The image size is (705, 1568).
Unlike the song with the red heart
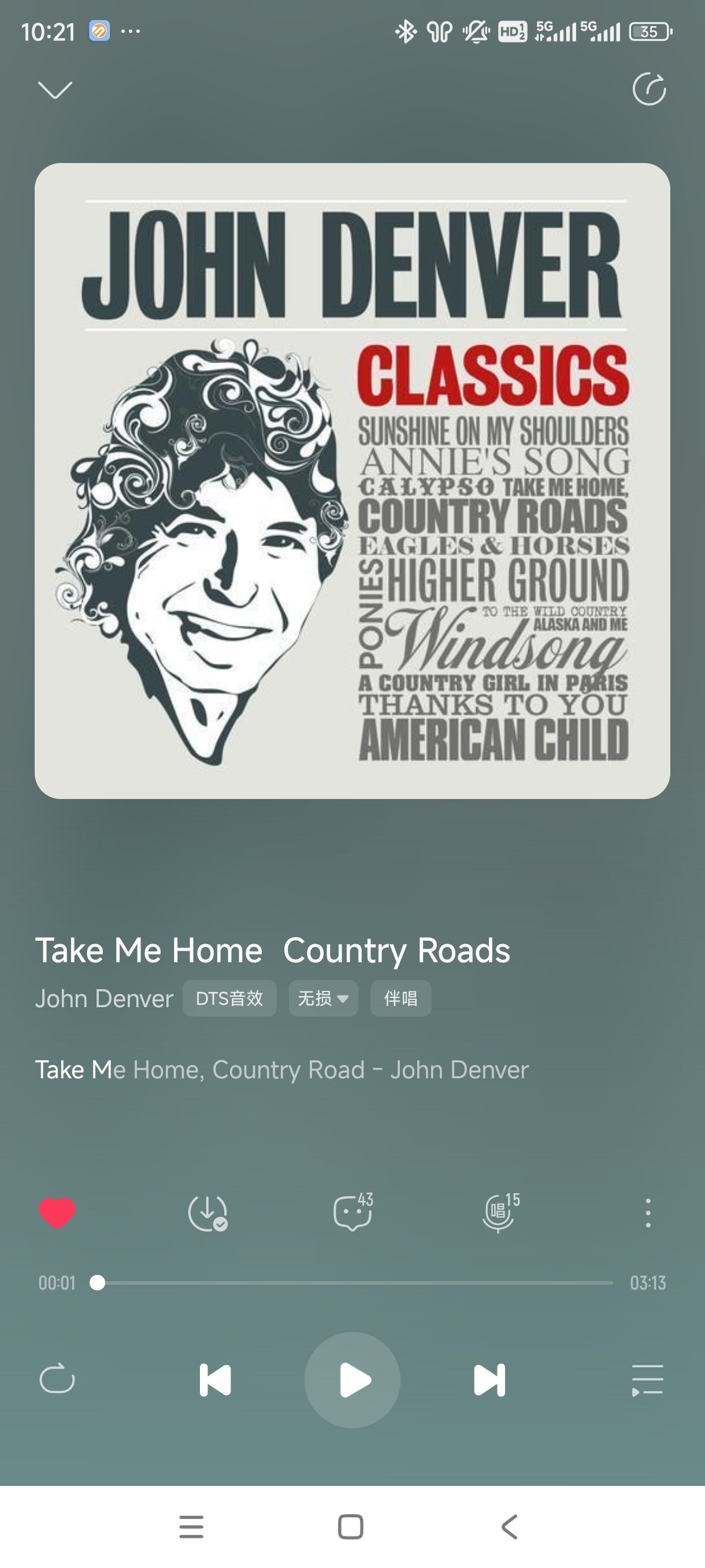click(x=57, y=1212)
